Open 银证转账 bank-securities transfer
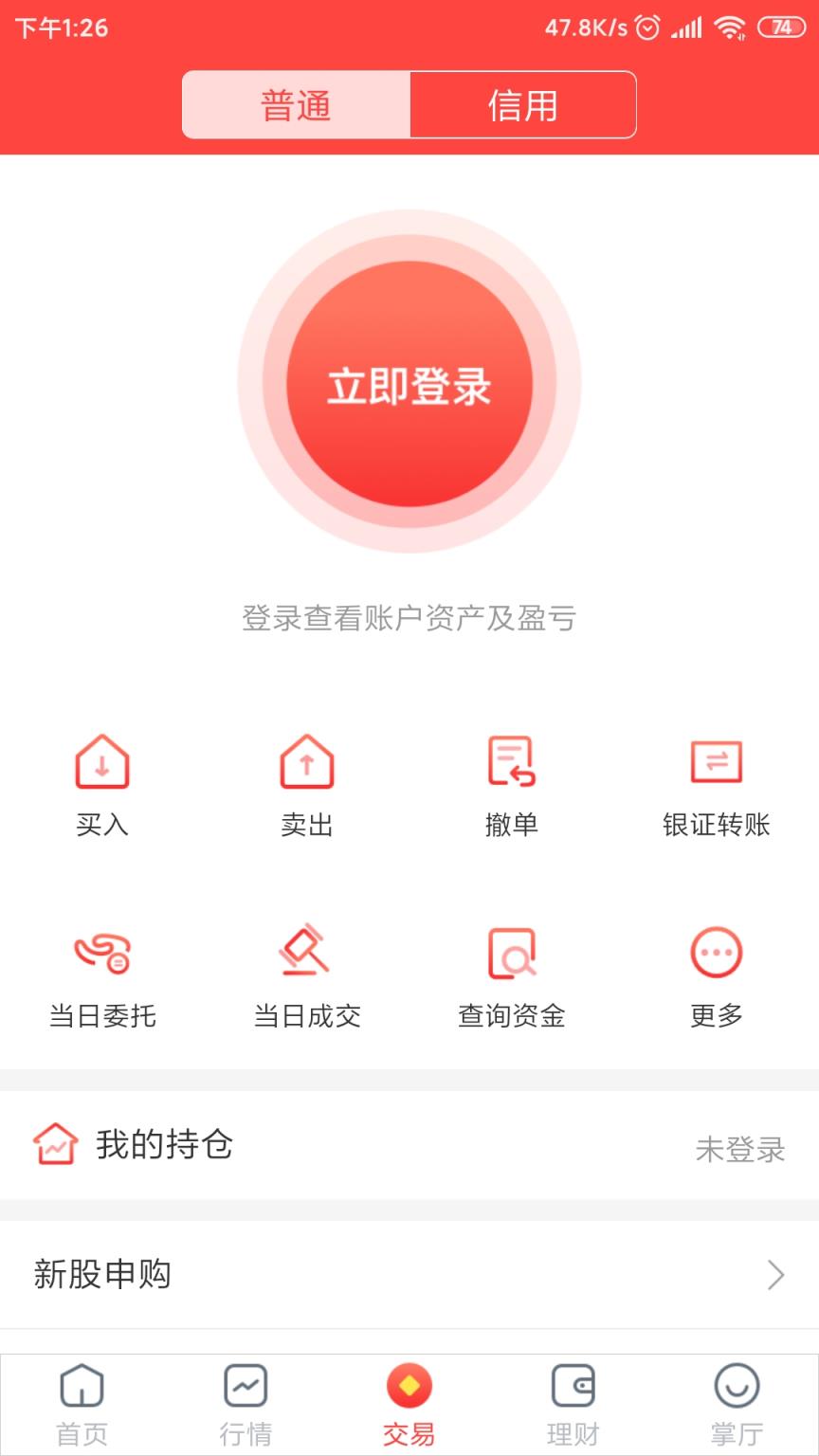The height and width of the screenshot is (1456, 819). tap(716, 762)
